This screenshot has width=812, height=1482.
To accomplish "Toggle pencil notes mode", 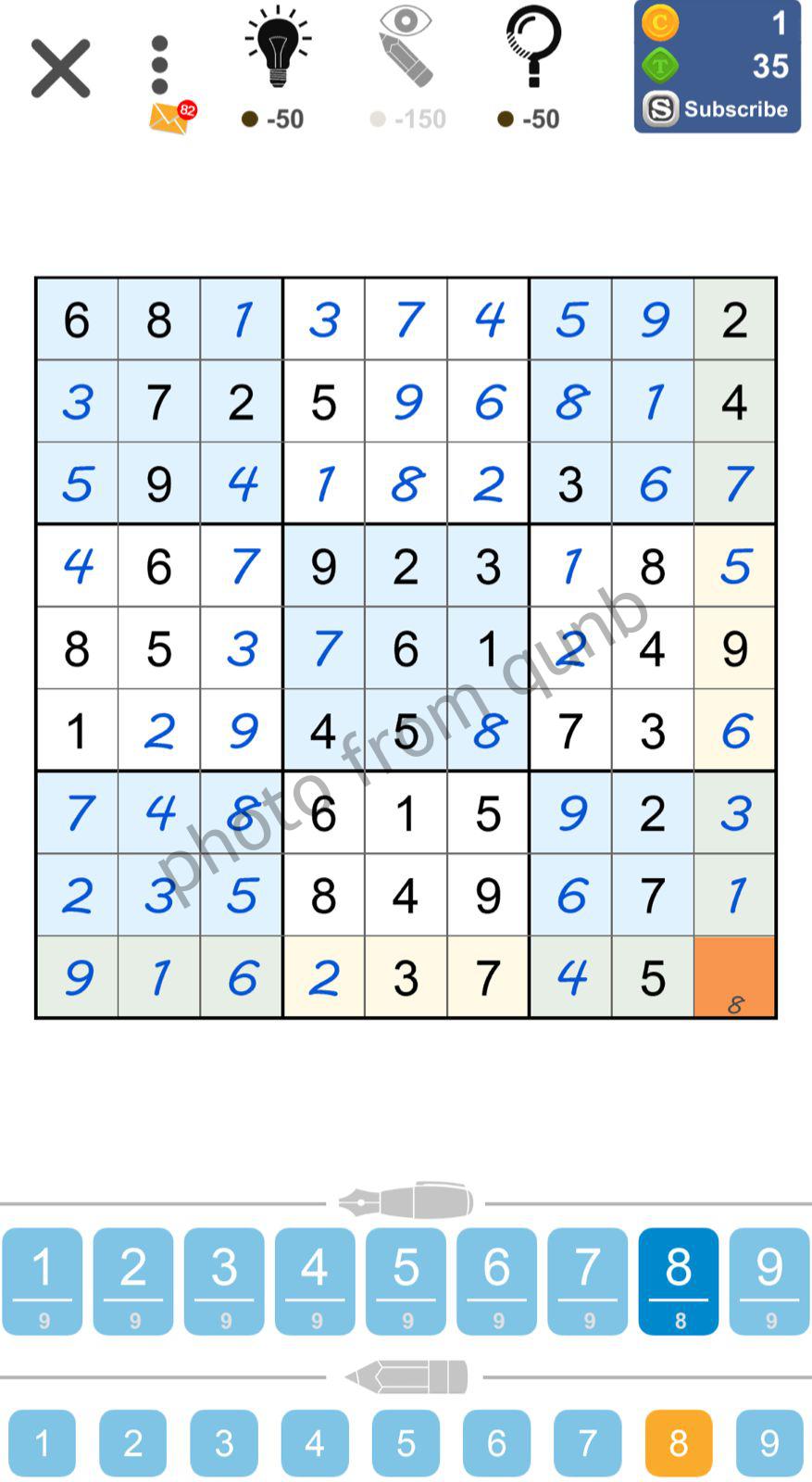I will click(x=406, y=1375).
